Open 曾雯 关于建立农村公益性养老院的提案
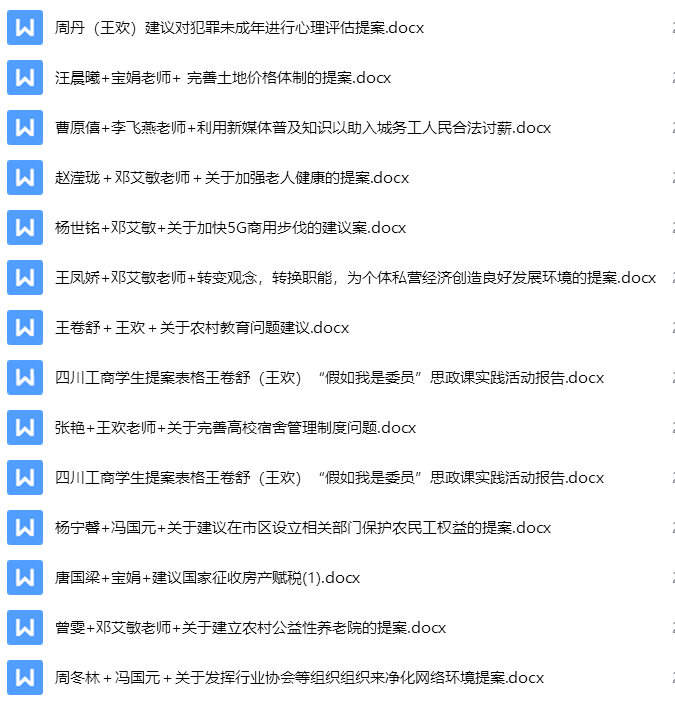The height and width of the screenshot is (703, 675). (250, 628)
